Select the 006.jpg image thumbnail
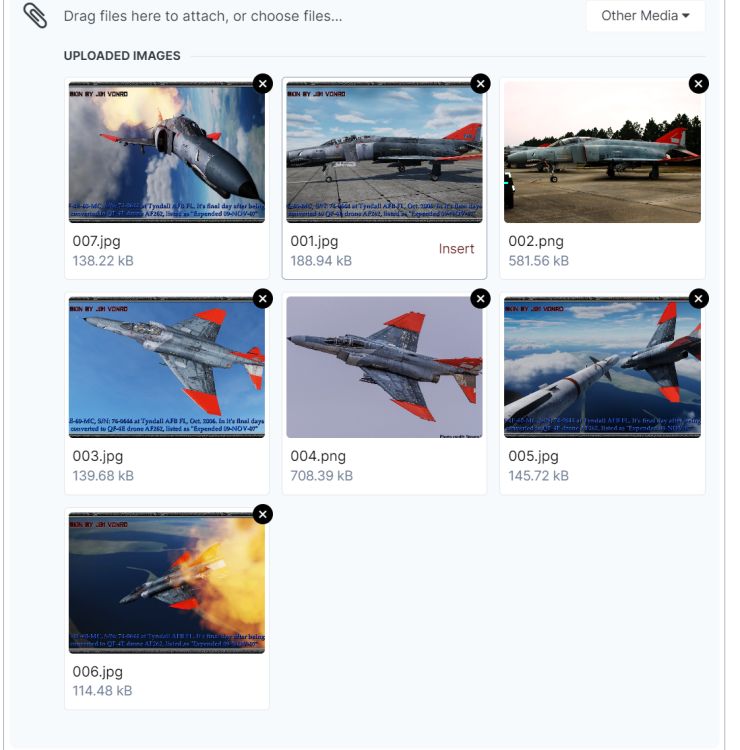740x750 pixels. pyautogui.click(x=166, y=583)
